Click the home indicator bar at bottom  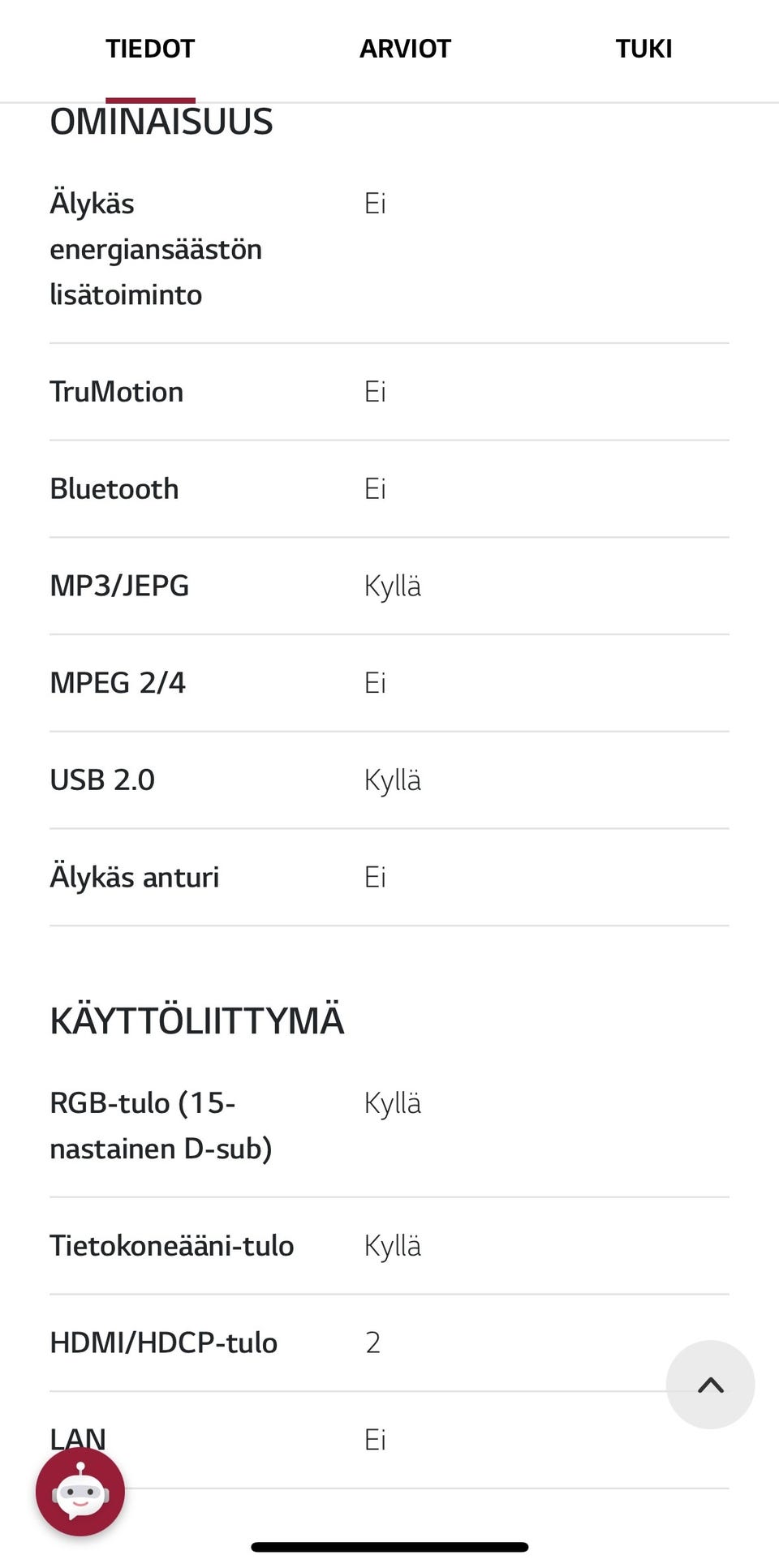[389, 1545]
